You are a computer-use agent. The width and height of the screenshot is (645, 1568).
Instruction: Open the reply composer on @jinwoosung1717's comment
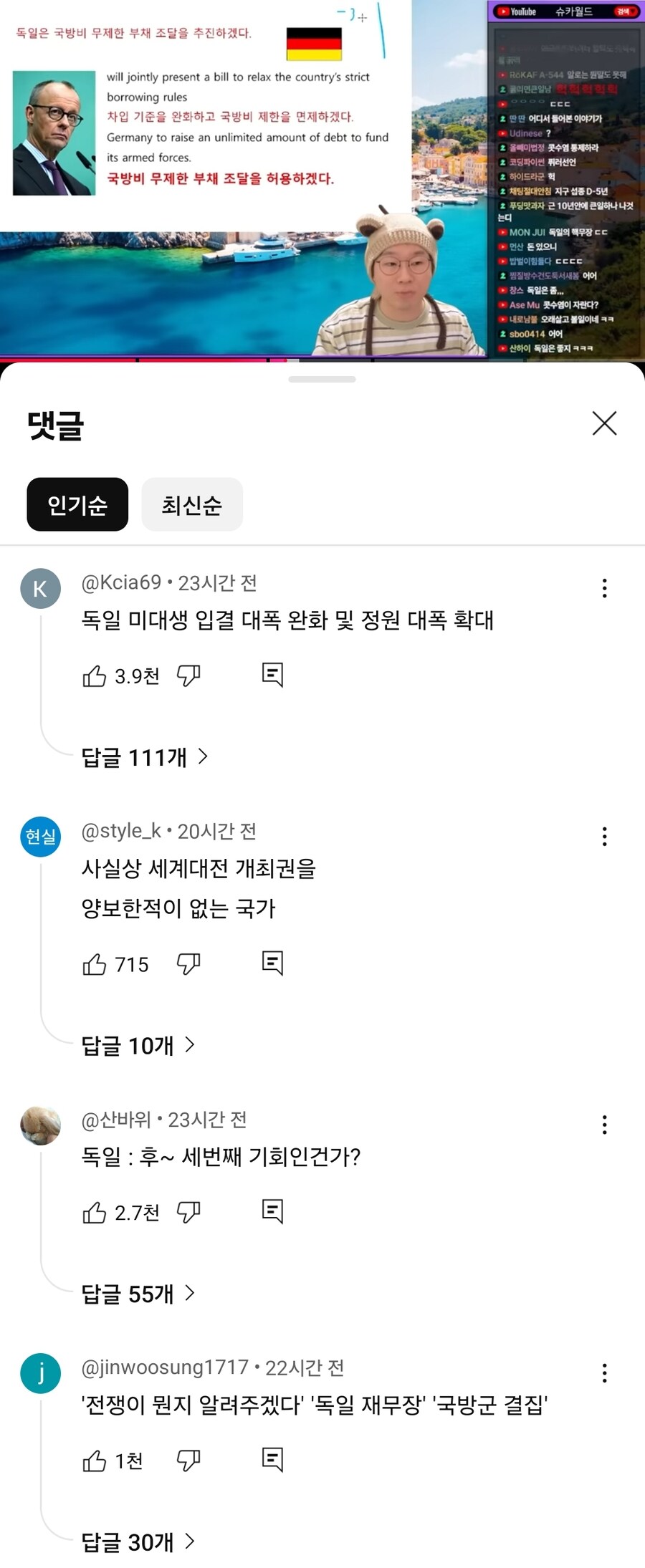[x=273, y=1459]
